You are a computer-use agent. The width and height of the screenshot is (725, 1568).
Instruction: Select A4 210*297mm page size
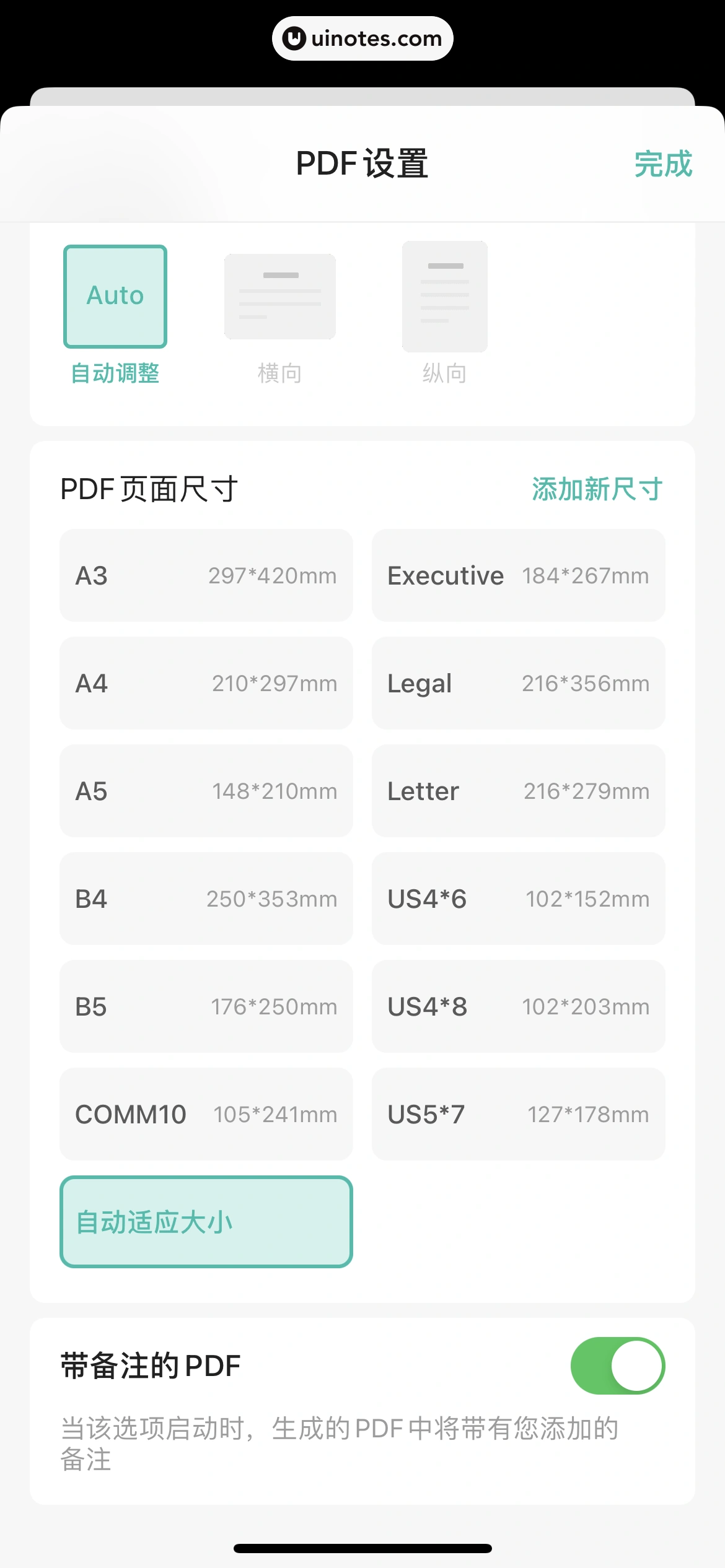[x=206, y=683]
